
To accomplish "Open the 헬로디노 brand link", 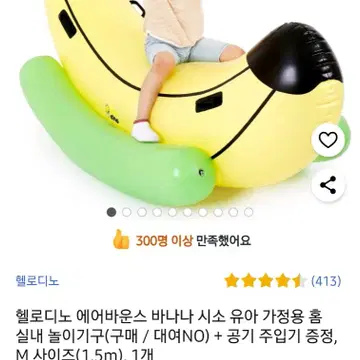I will click(x=37, y=281).
